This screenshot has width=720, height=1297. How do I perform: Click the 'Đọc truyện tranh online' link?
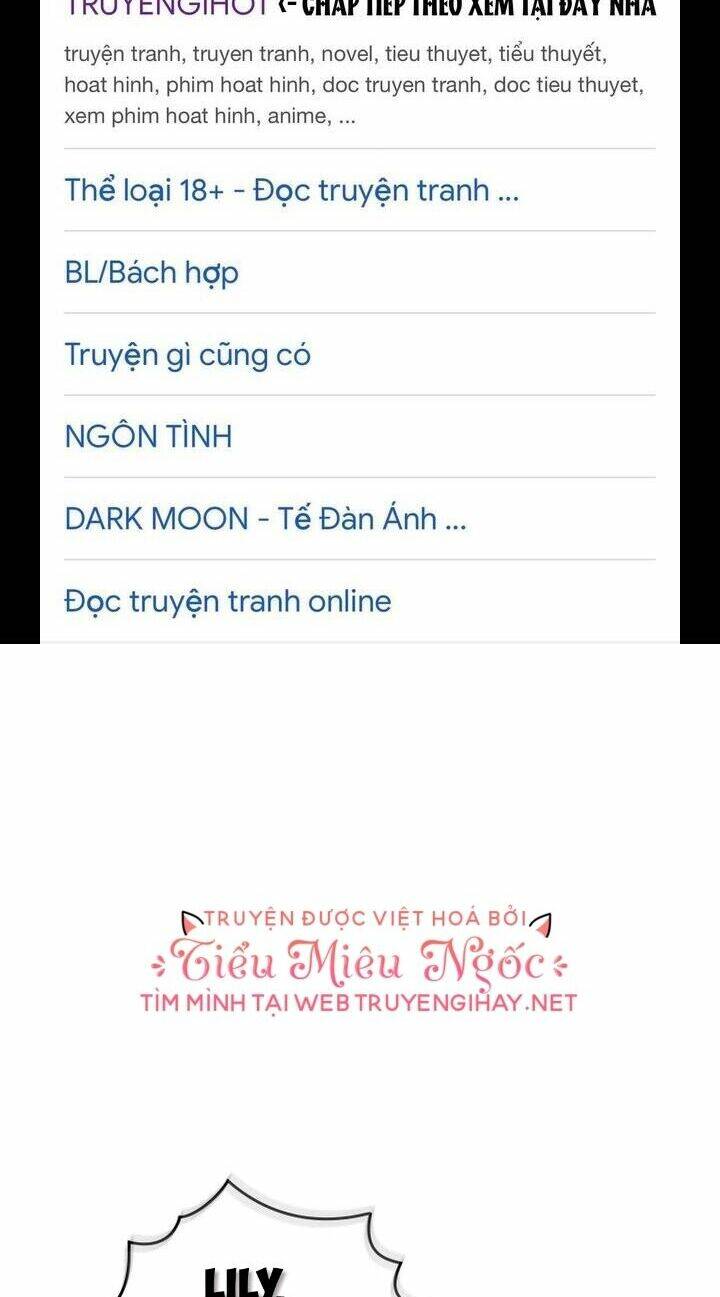228,599
